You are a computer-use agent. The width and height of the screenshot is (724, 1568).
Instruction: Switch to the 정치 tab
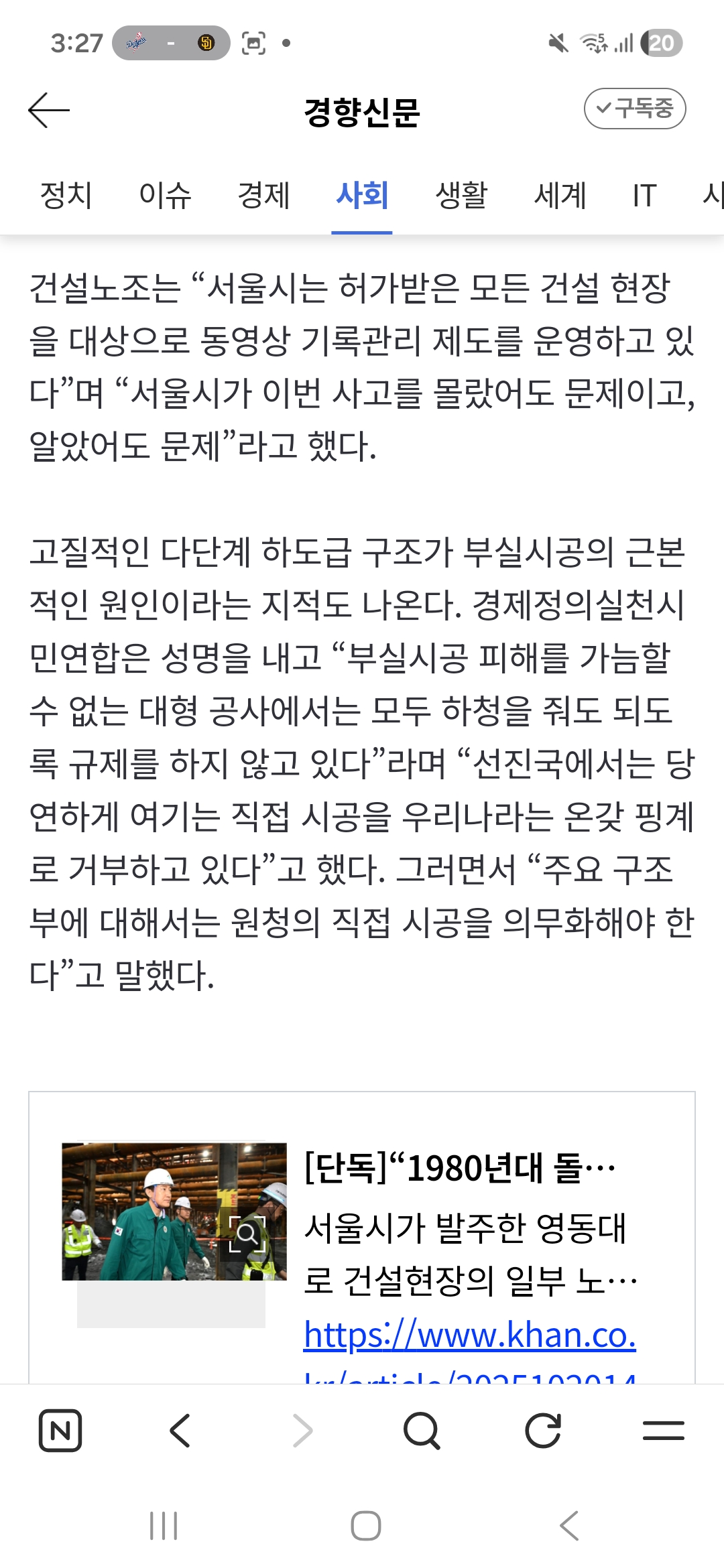pyautogui.click(x=66, y=196)
